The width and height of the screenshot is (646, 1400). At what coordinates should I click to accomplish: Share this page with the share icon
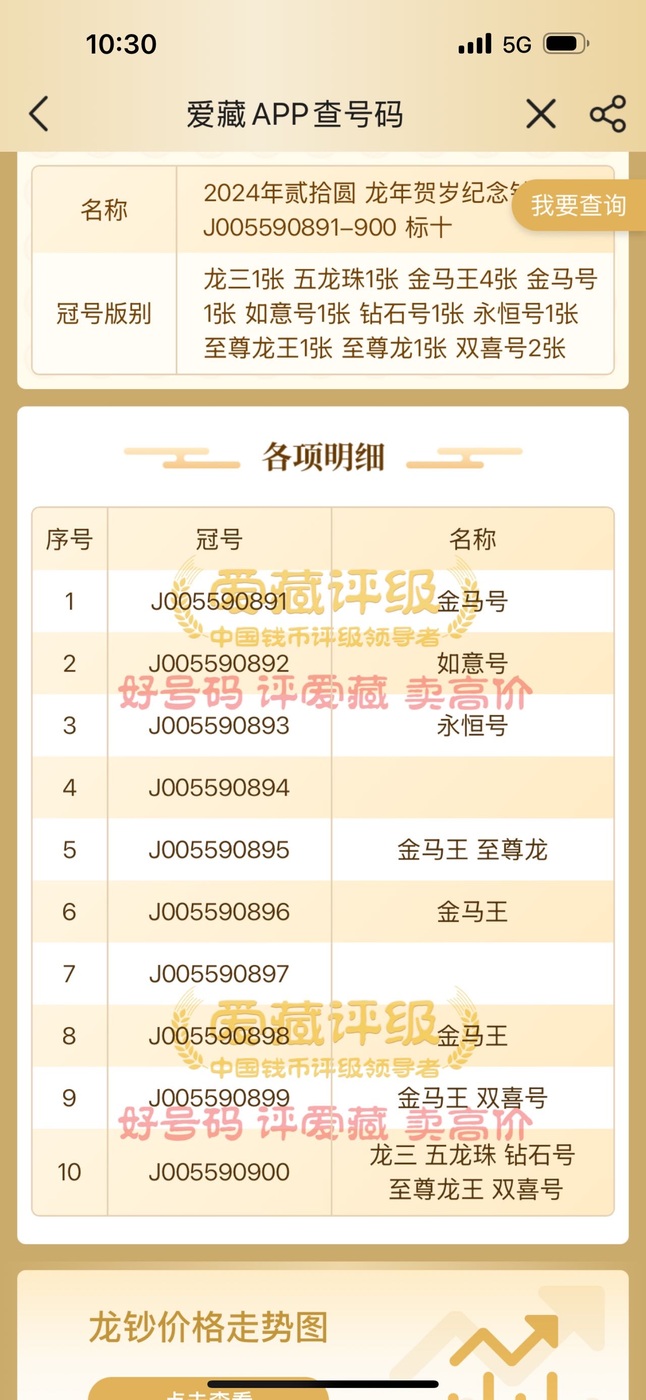coord(607,114)
